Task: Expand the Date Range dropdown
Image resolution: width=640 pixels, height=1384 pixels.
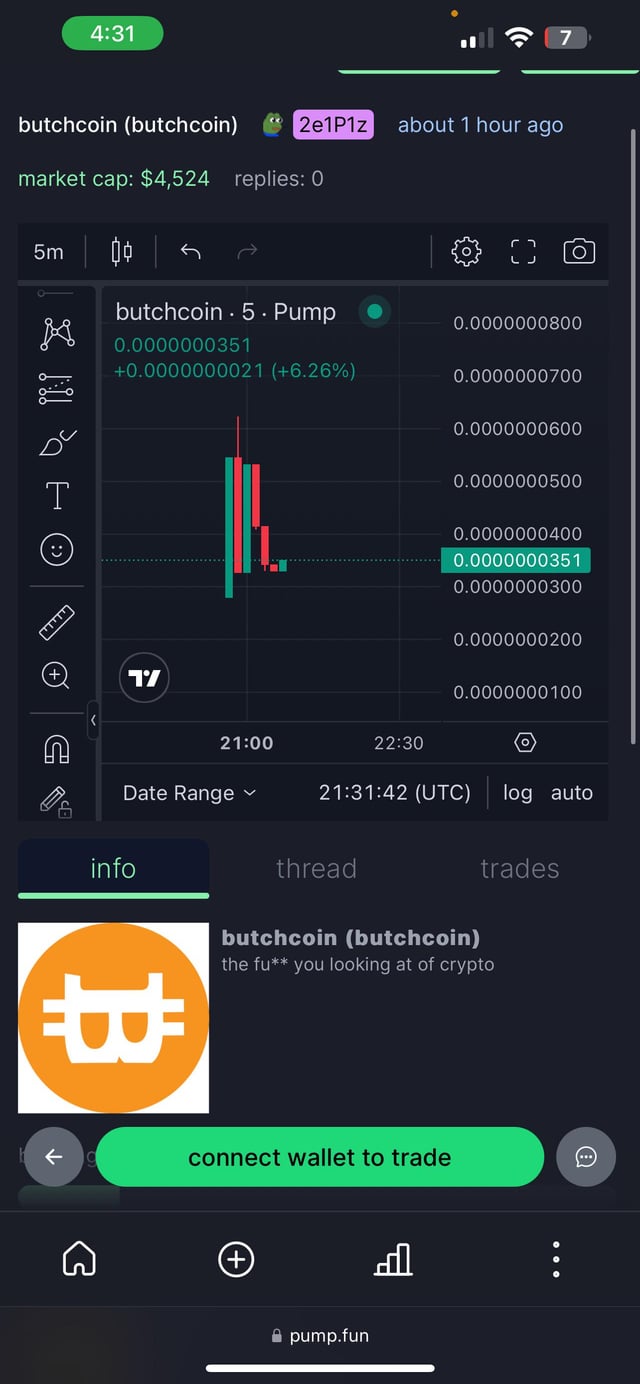Action: click(x=189, y=793)
